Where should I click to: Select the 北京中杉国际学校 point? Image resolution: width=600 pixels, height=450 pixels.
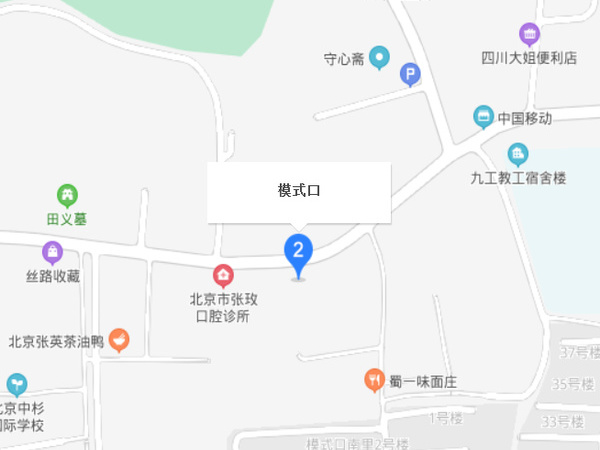click(16, 385)
